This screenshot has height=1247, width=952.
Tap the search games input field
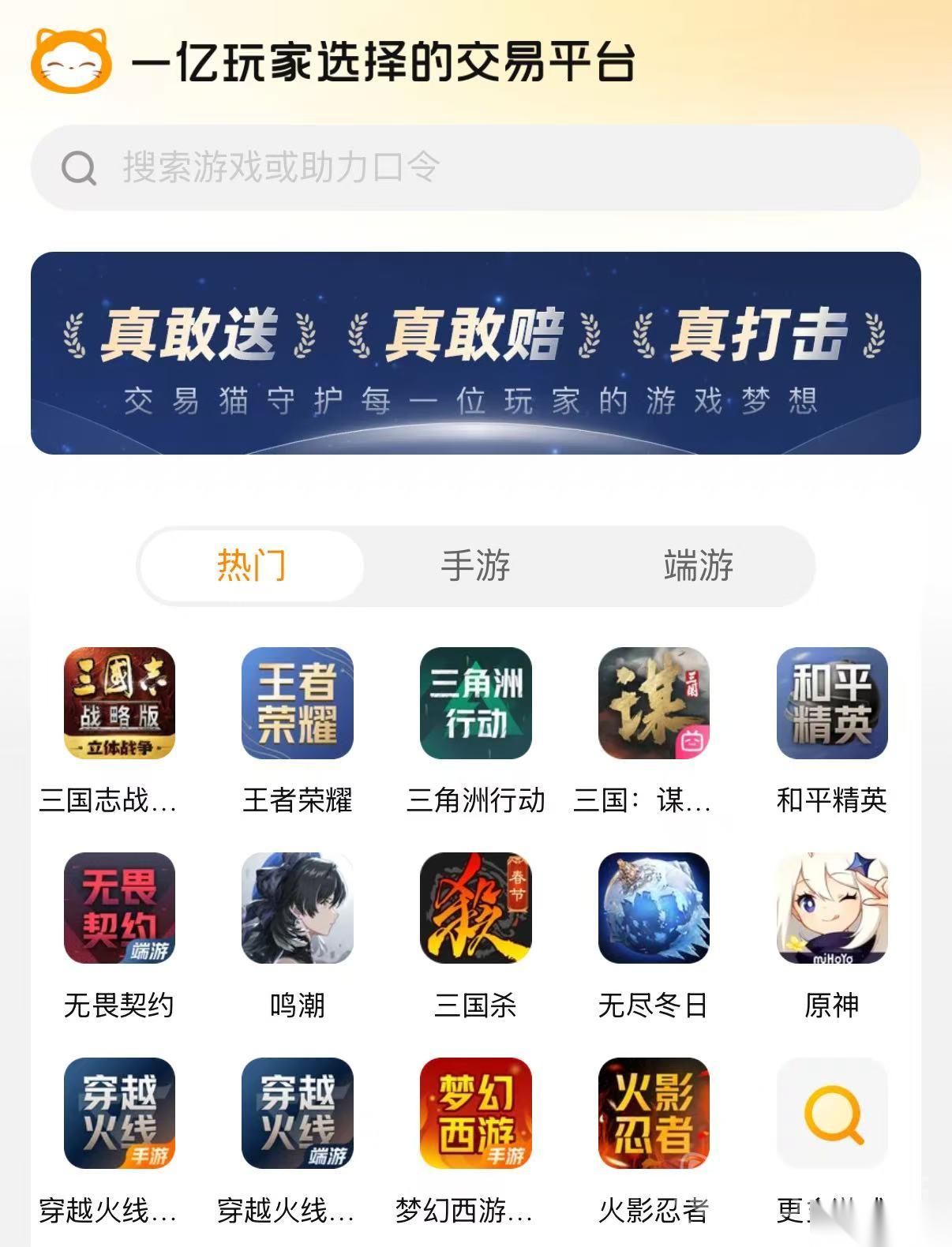click(474, 167)
